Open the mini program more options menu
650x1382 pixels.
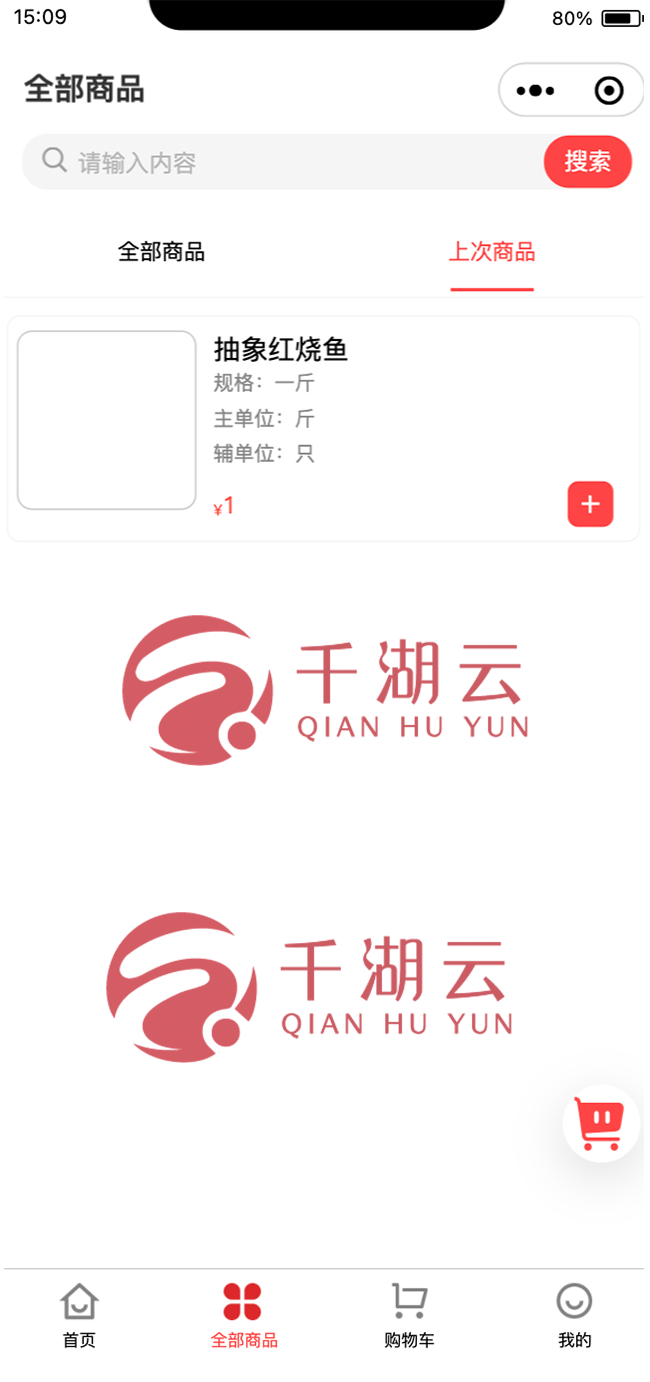pyautogui.click(x=535, y=91)
